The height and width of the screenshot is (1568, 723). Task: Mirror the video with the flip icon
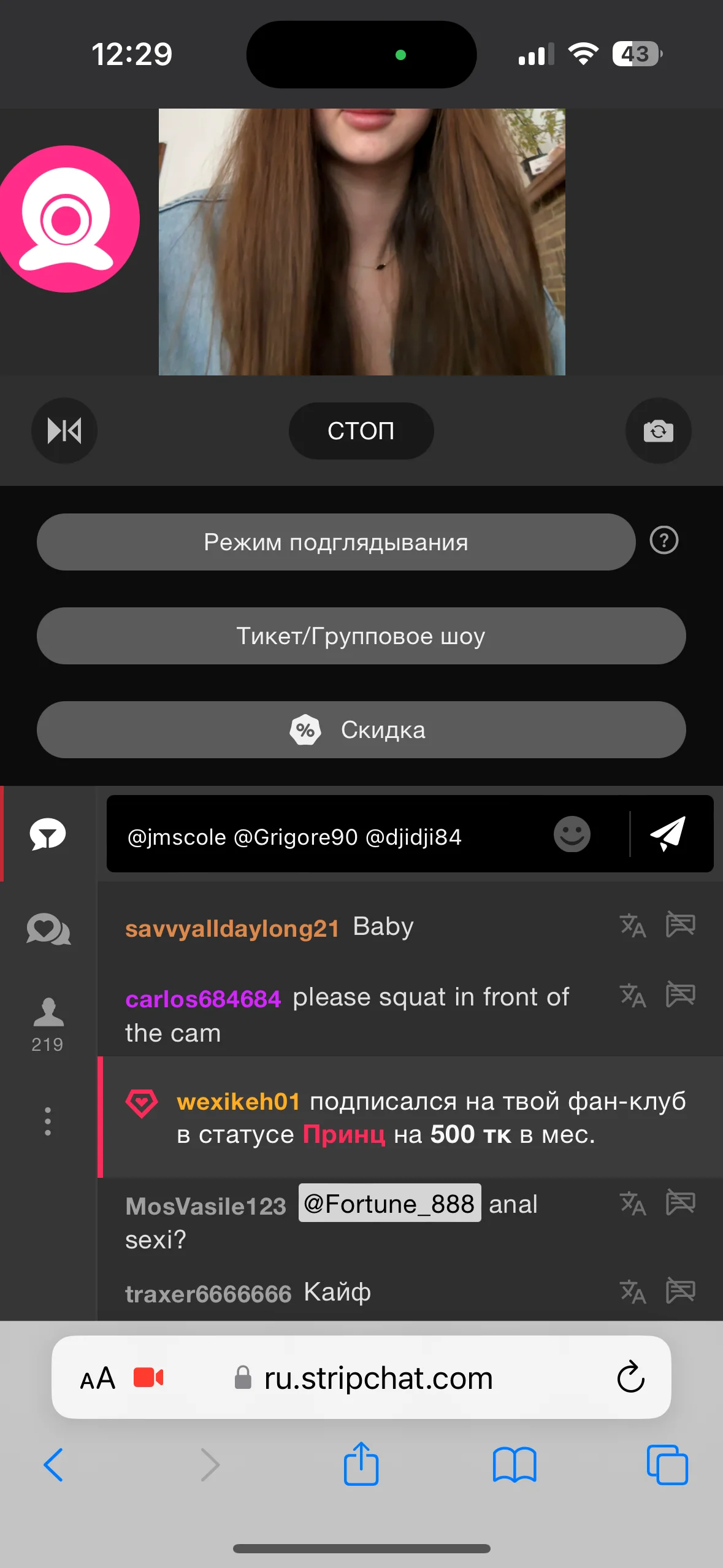tap(64, 431)
